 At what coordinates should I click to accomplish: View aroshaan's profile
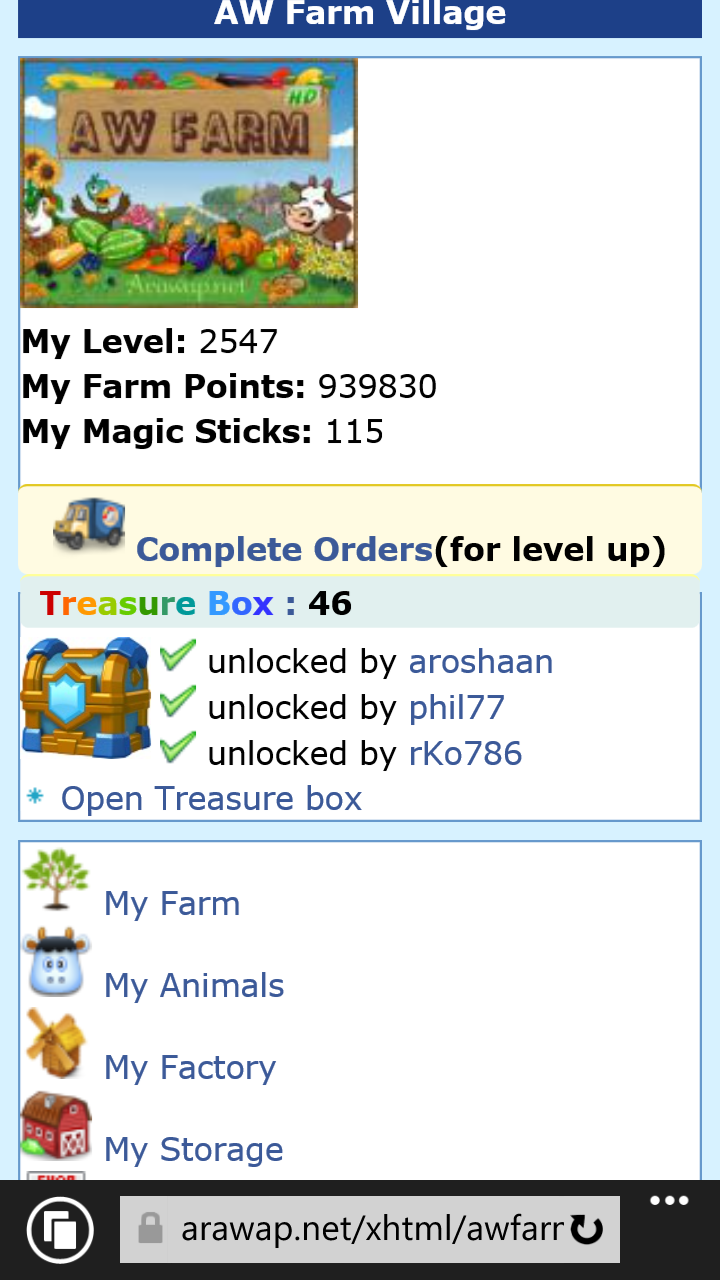(x=480, y=662)
